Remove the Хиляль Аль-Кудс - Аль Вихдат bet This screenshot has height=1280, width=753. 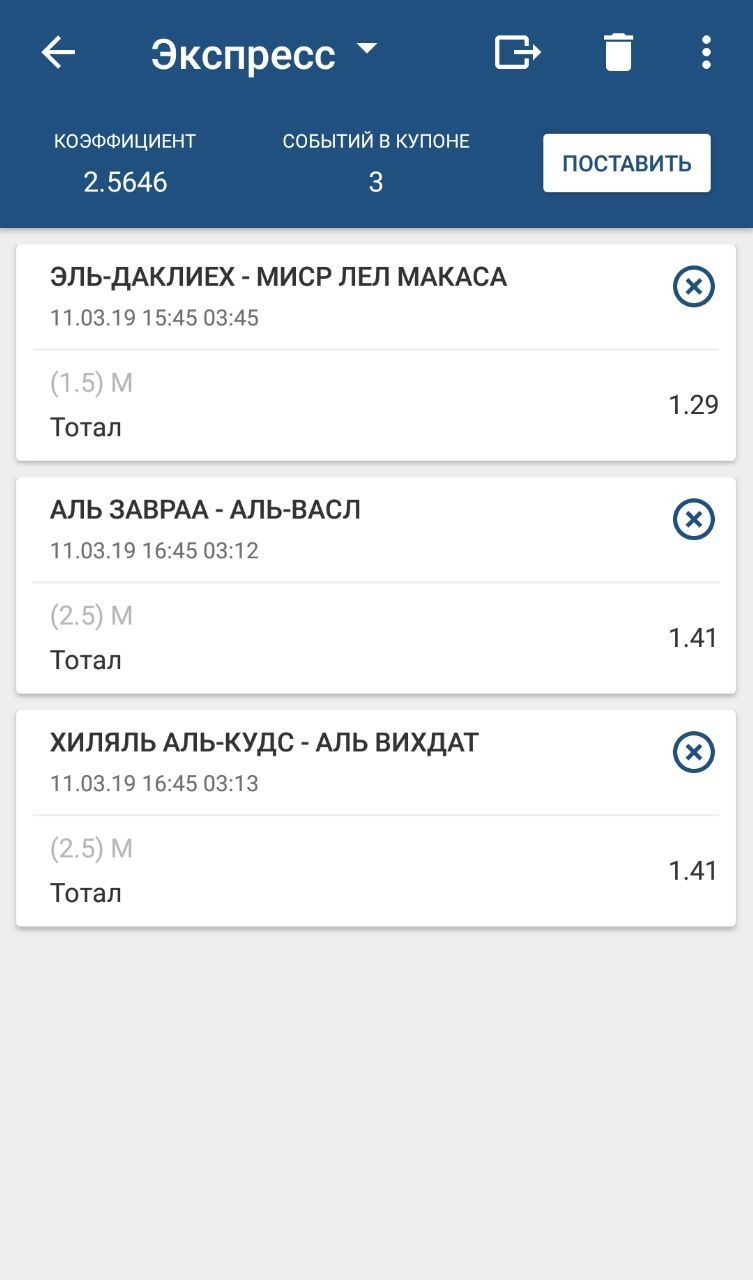(x=694, y=752)
